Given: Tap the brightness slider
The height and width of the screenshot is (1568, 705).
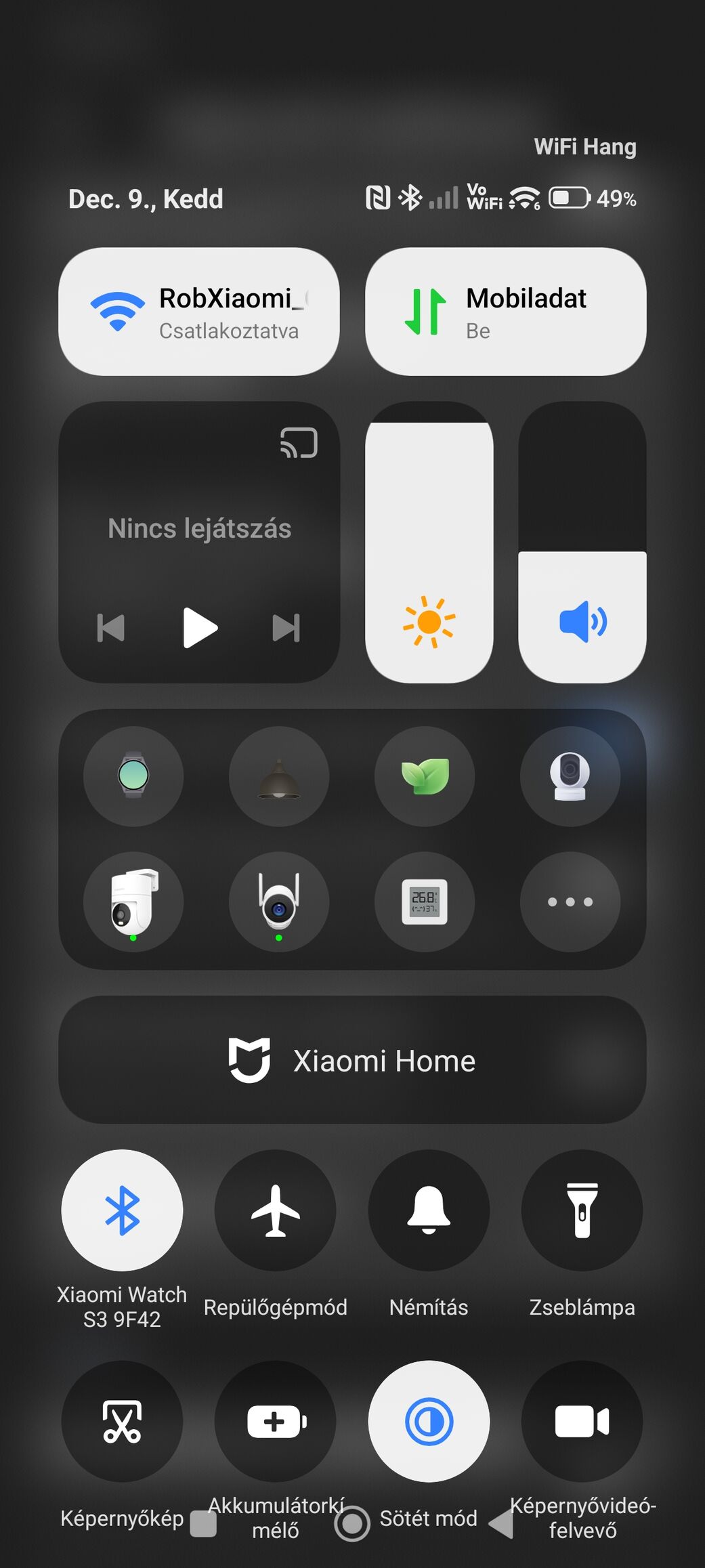Looking at the screenshot, I should click(429, 542).
